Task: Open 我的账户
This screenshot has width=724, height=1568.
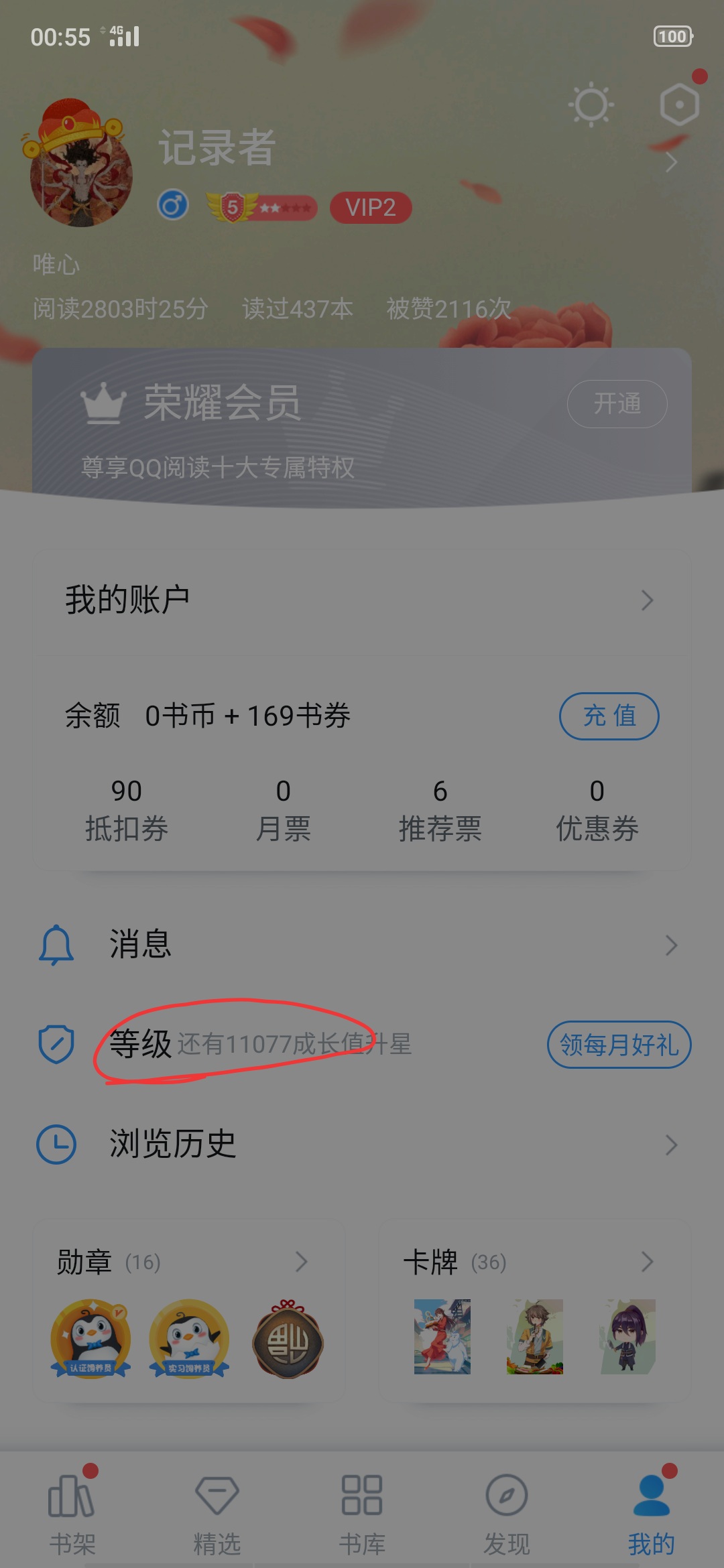Action: tap(362, 600)
